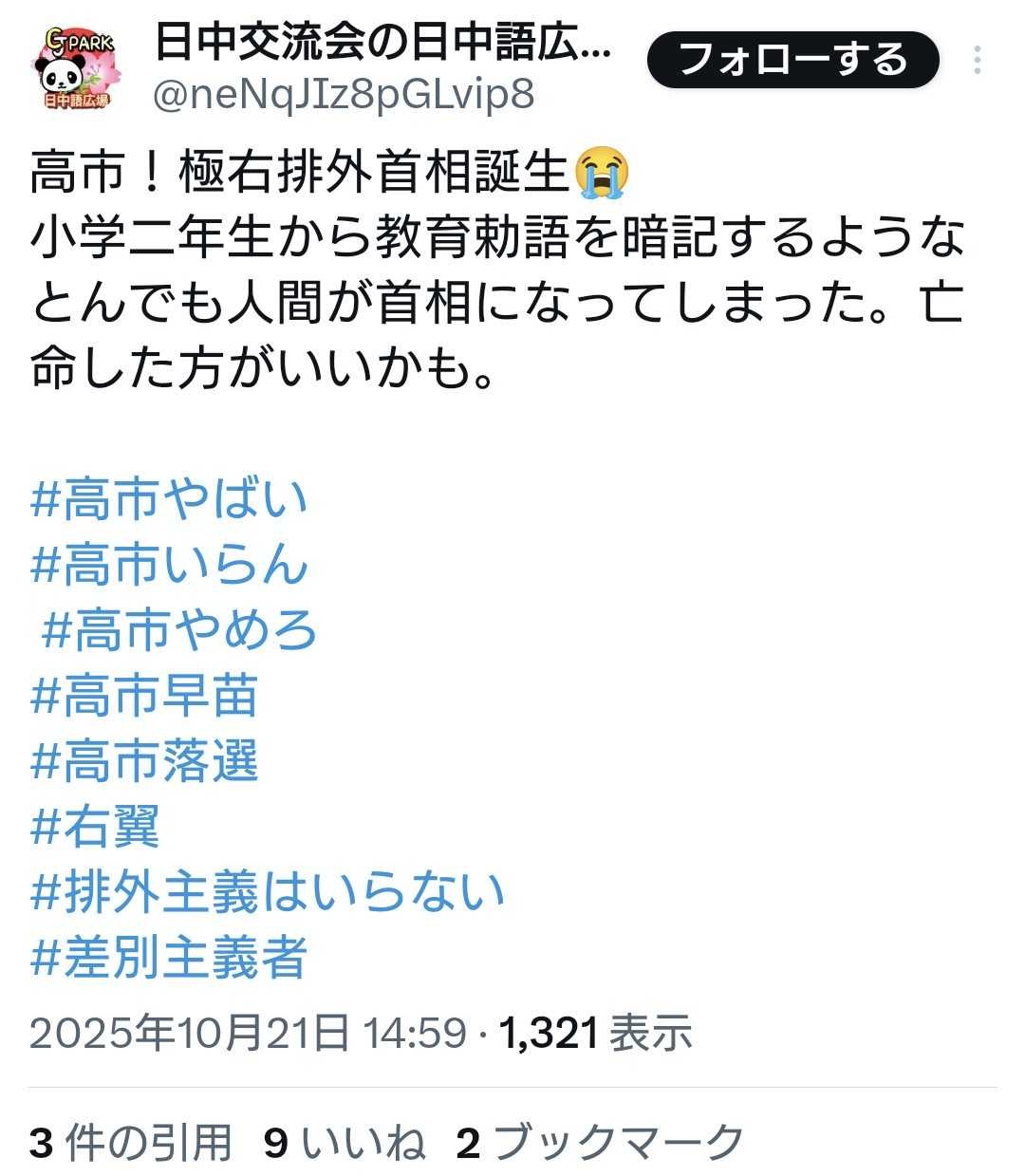Tap the フォローする follow button
This screenshot has width=1025, height=1176.
tap(792, 60)
